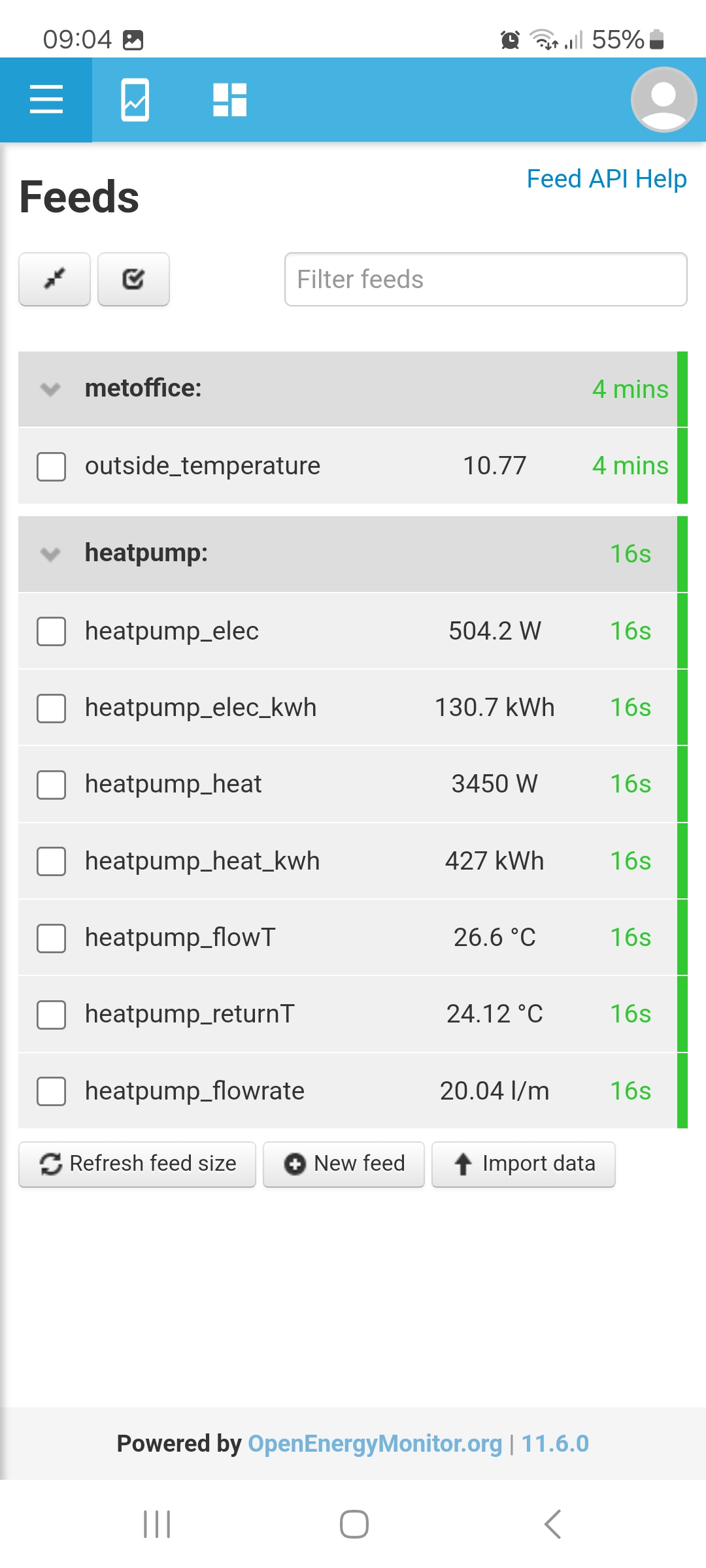706x1568 pixels.
Task: Open Feed API Help link
Action: pos(607,179)
